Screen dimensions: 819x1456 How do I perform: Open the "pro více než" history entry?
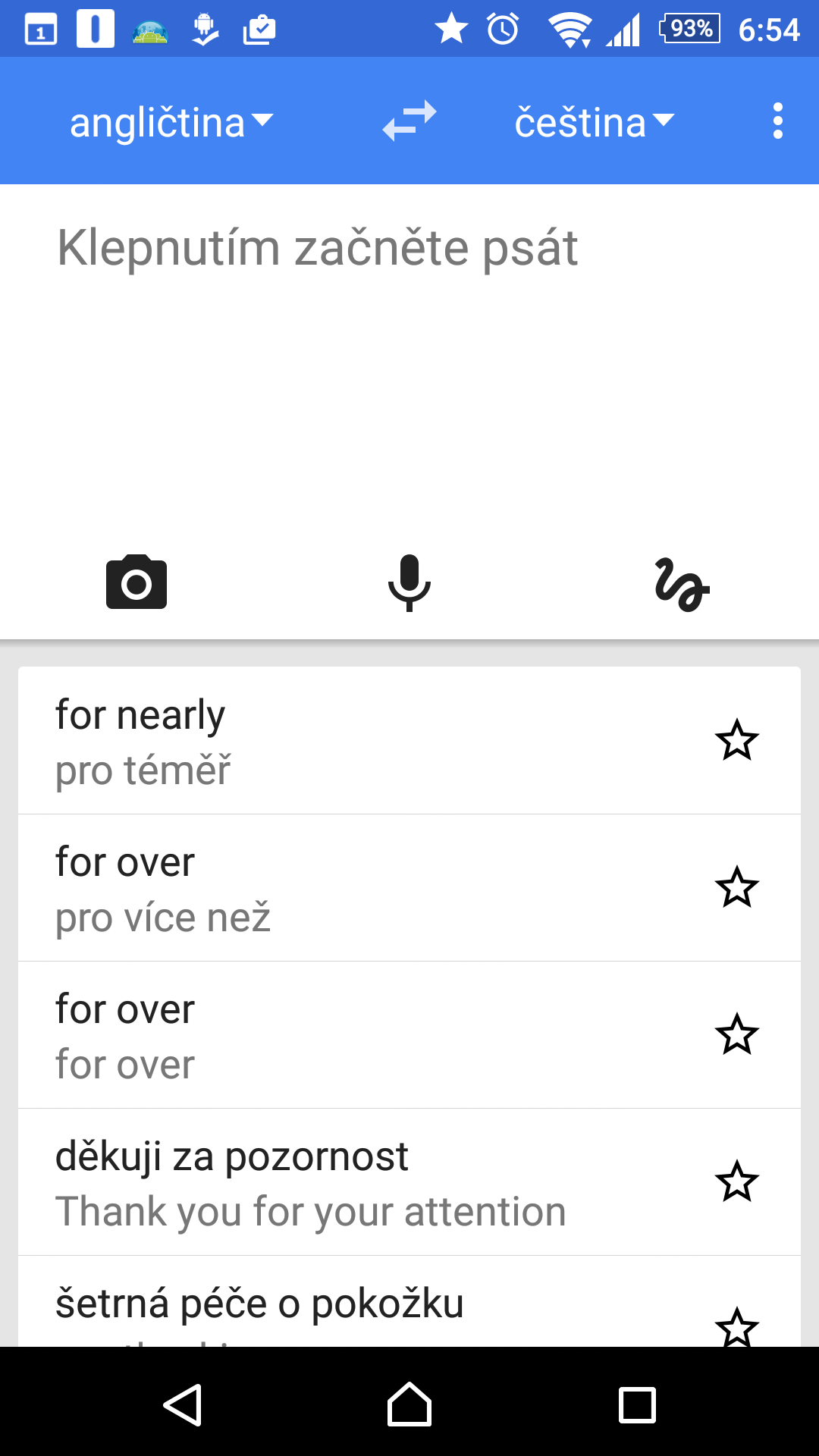pyautogui.click(x=356, y=888)
